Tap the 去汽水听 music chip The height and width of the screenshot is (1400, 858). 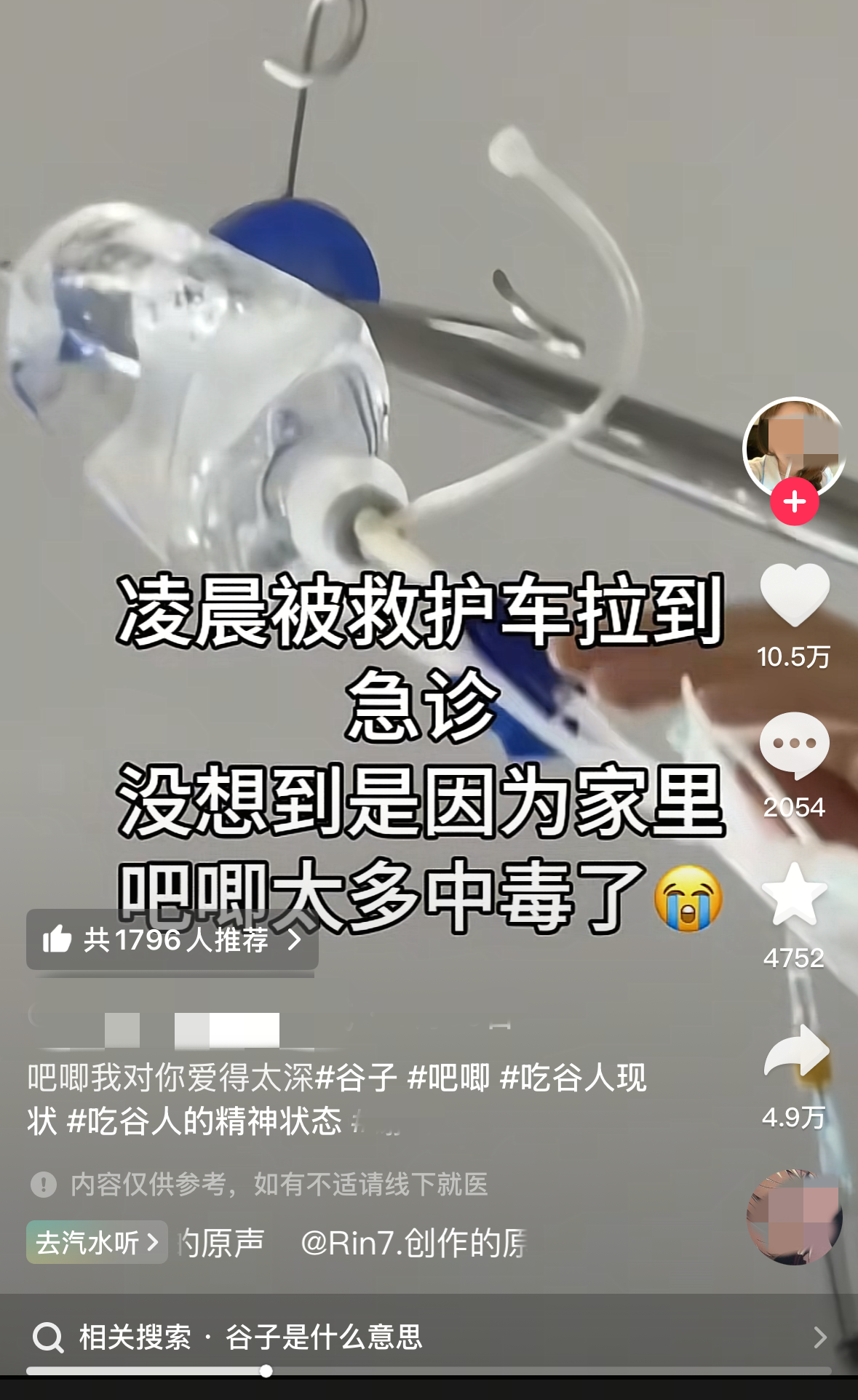point(97,1242)
